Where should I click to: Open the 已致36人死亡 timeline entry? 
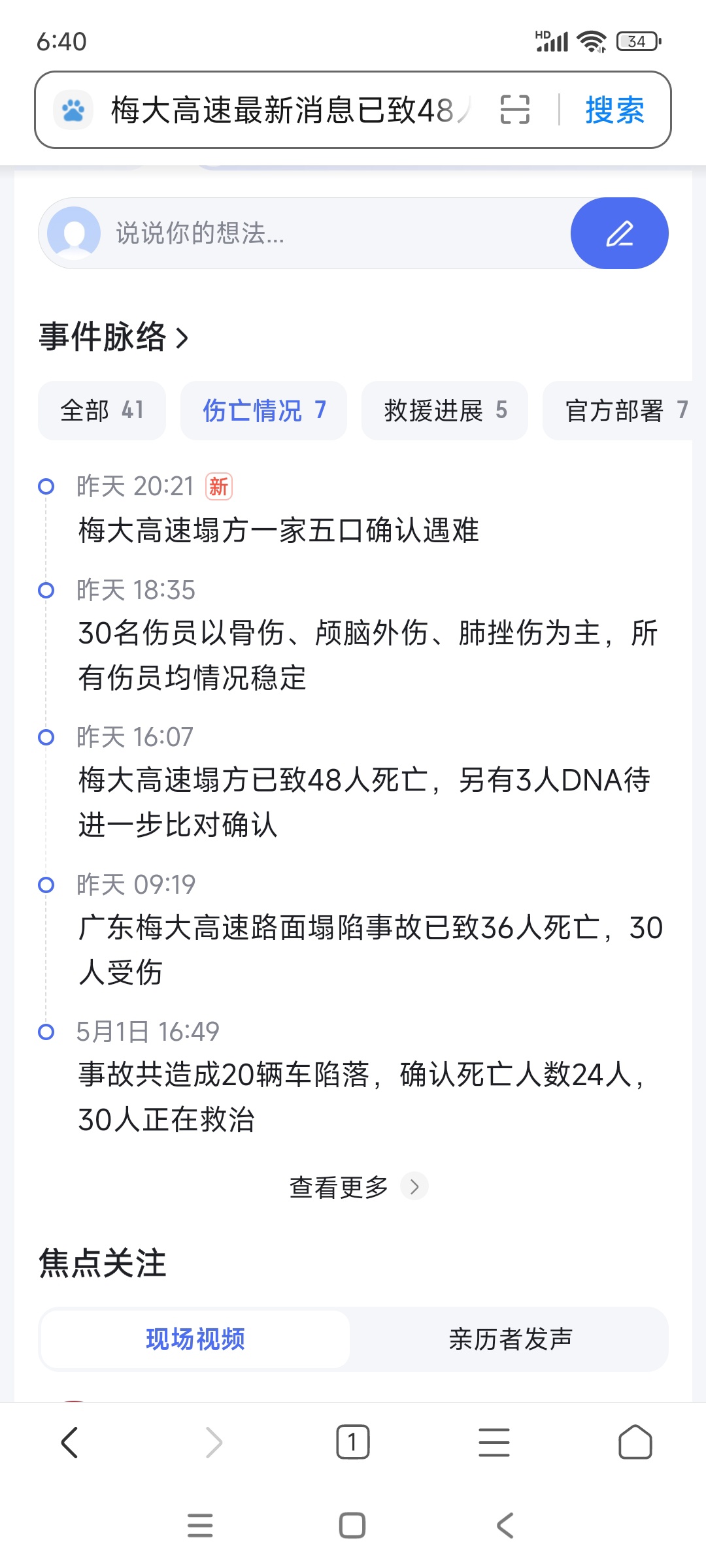pyautogui.click(x=371, y=950)
